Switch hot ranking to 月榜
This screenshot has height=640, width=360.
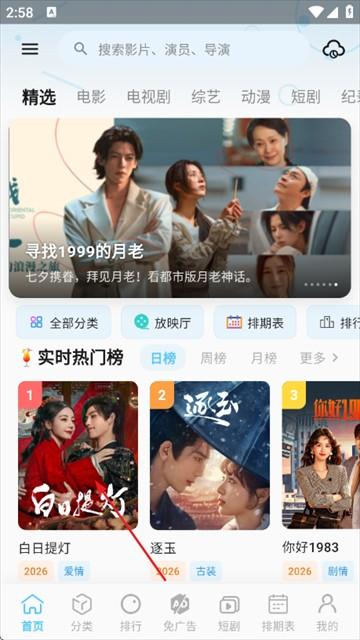point(263,358)
